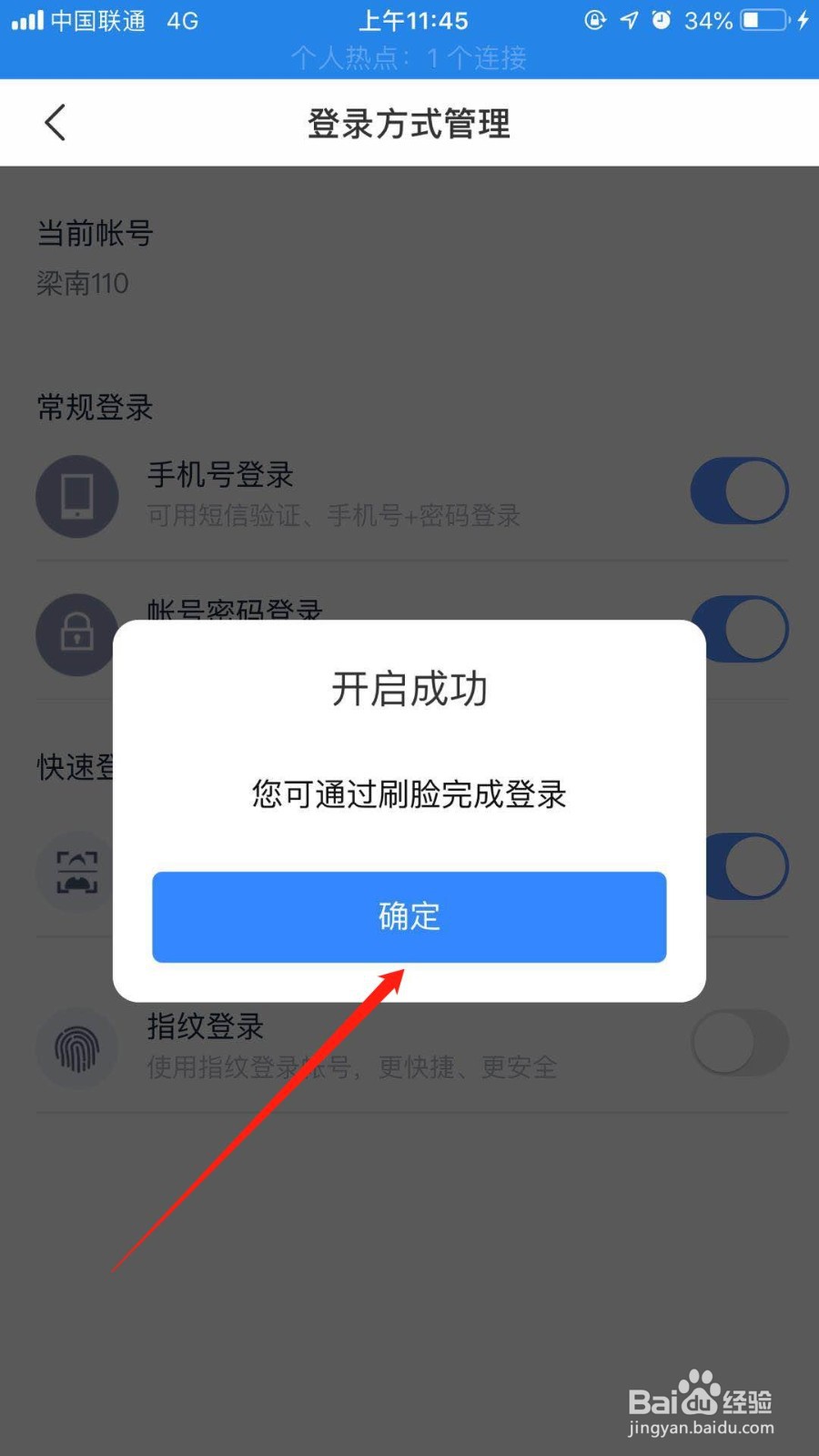
Task: Tap the account name 梁南110
Action: 82,284
